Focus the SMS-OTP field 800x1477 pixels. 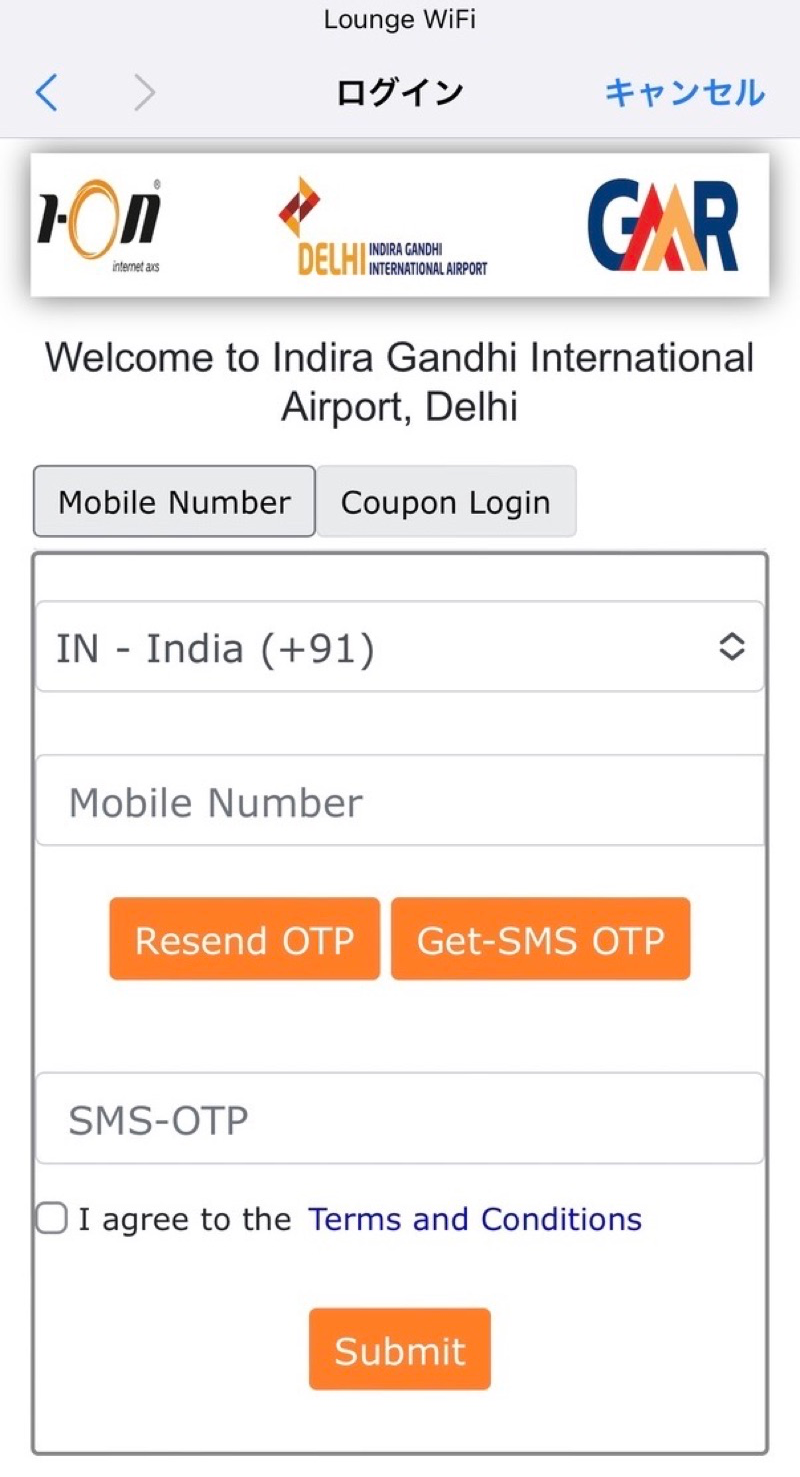[400, 1119]
